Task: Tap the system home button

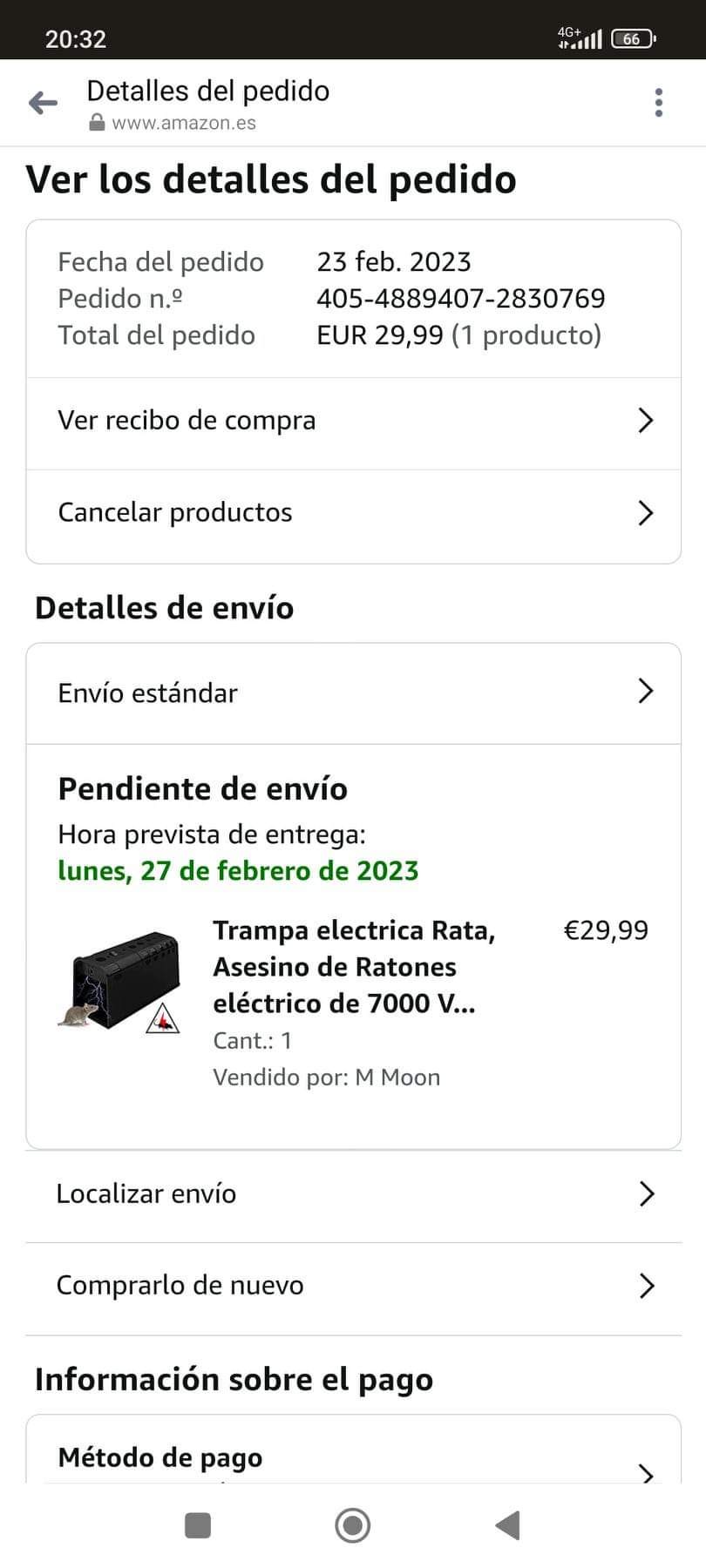Action: [353, 1525]
